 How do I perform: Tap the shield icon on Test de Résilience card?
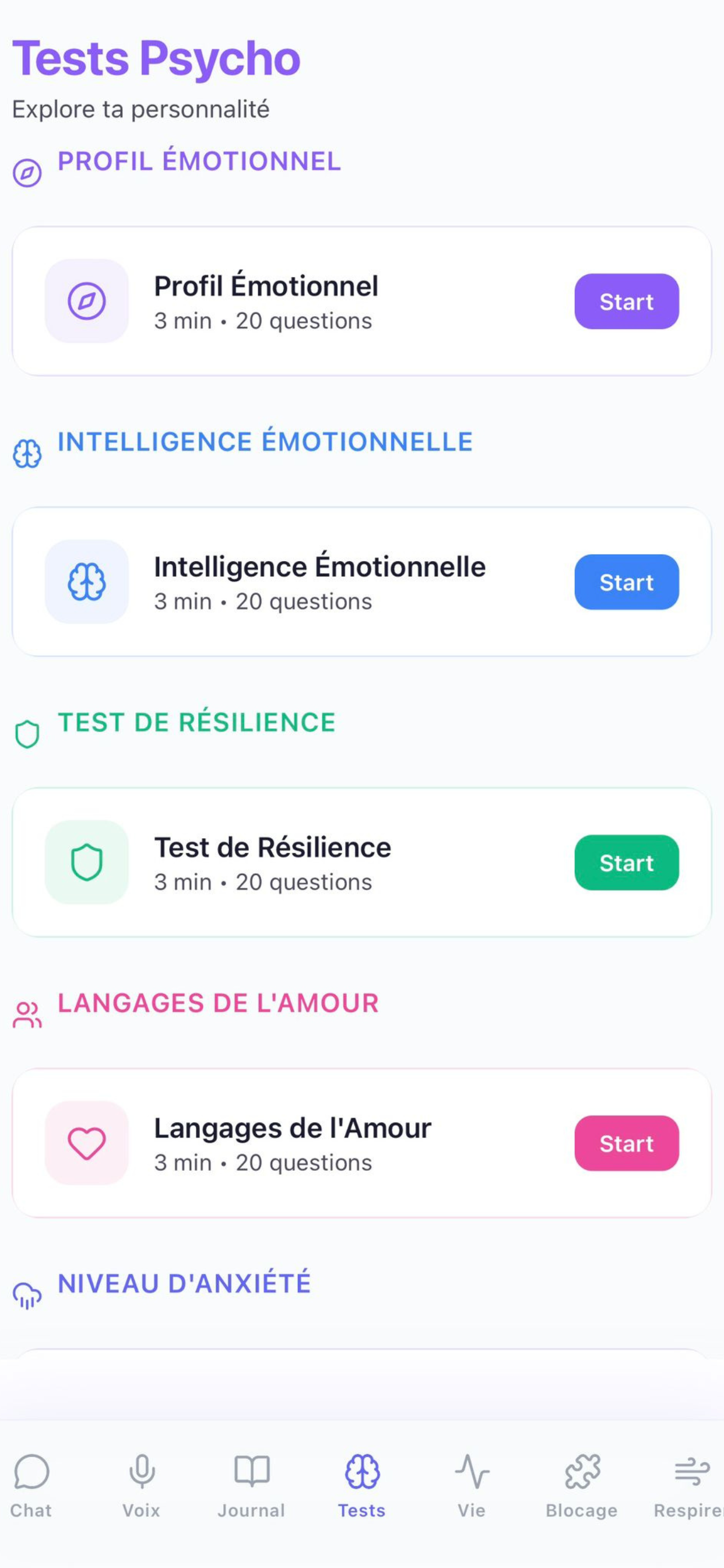pyautogui.click(x=87, y=863)
